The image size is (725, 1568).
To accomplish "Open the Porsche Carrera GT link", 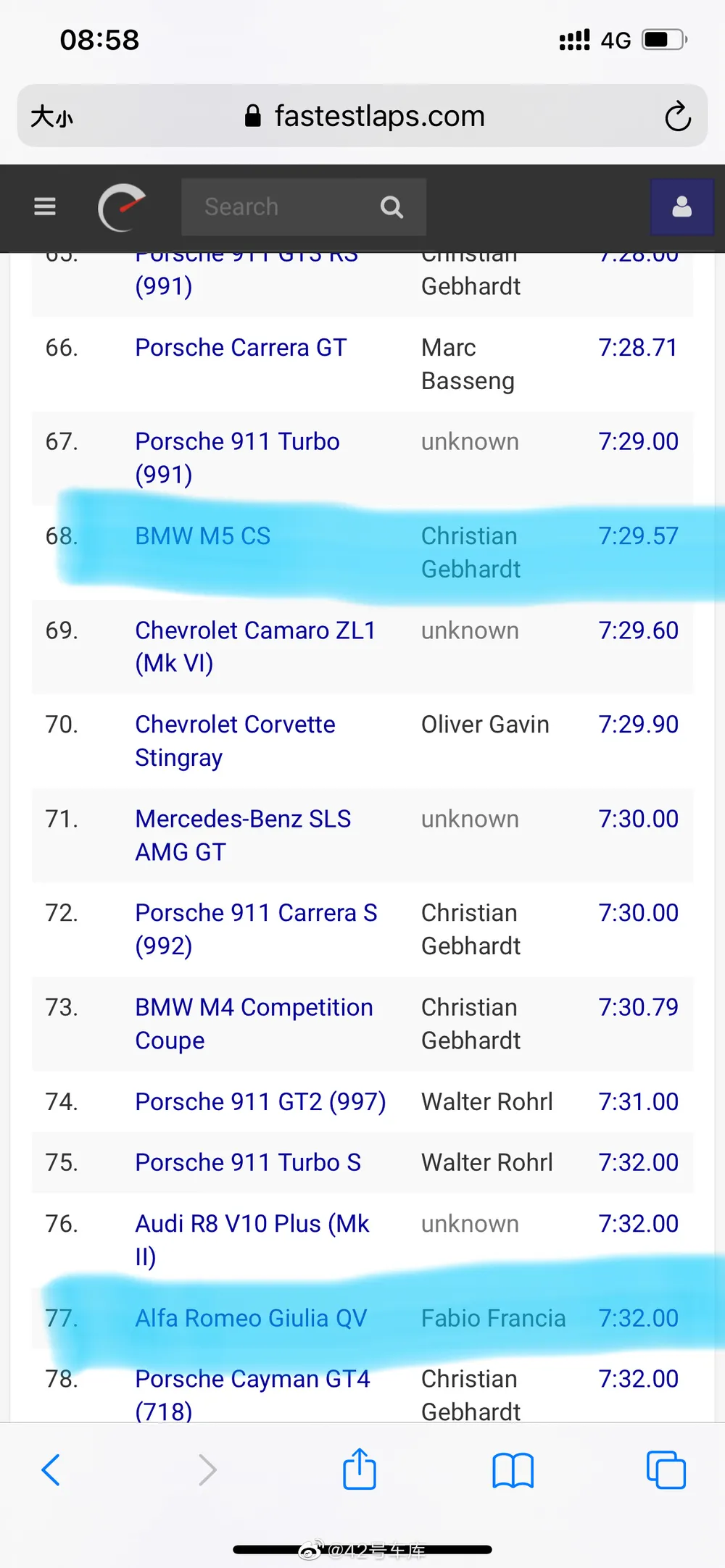I will [241, 348].
